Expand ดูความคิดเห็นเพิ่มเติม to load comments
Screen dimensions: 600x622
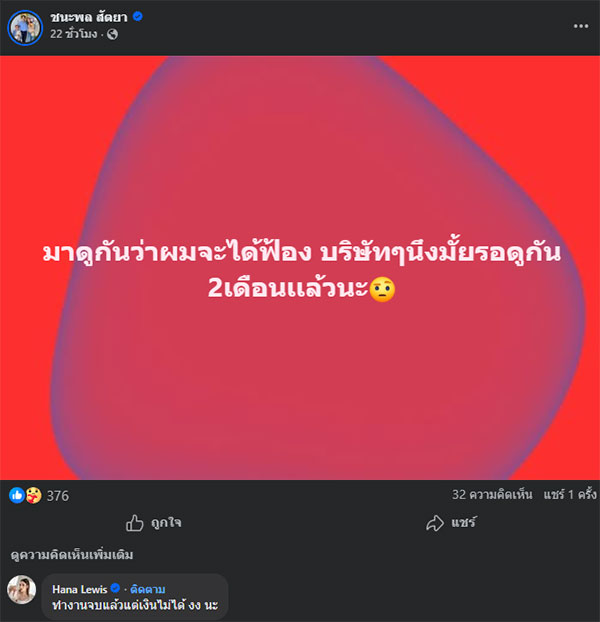71,554
